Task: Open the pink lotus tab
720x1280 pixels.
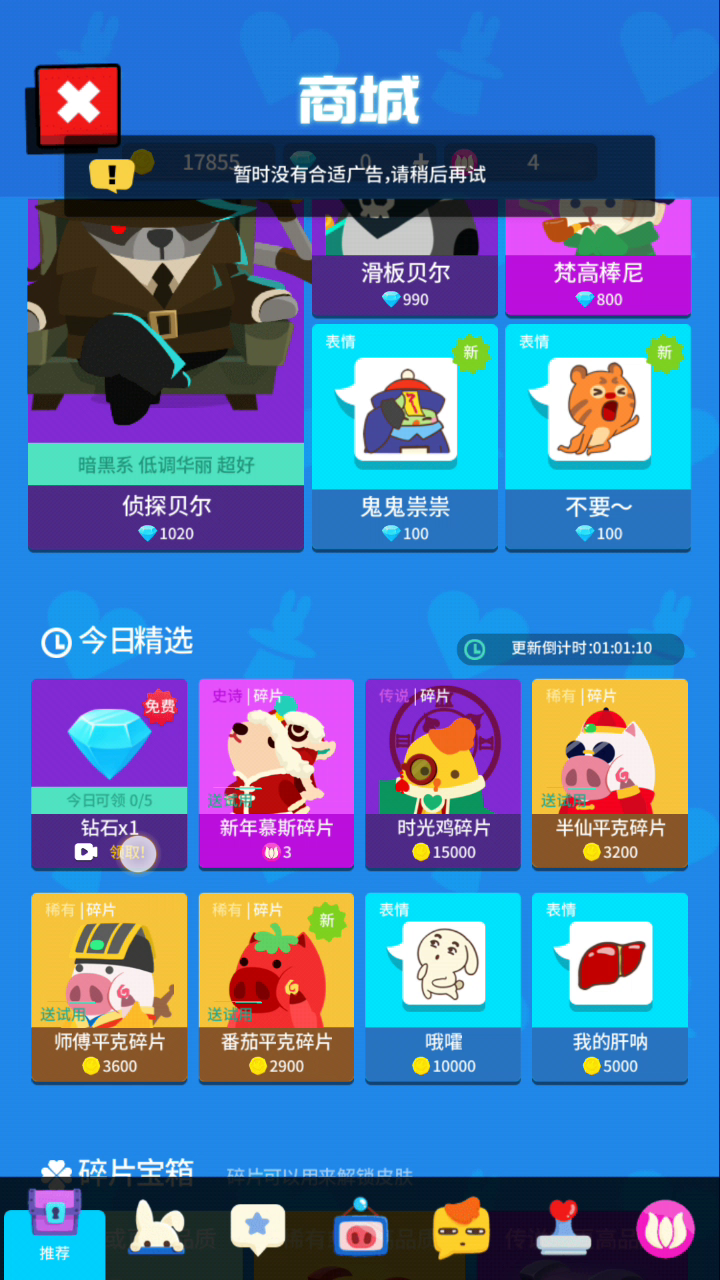Action: (x=665, y=1230)
